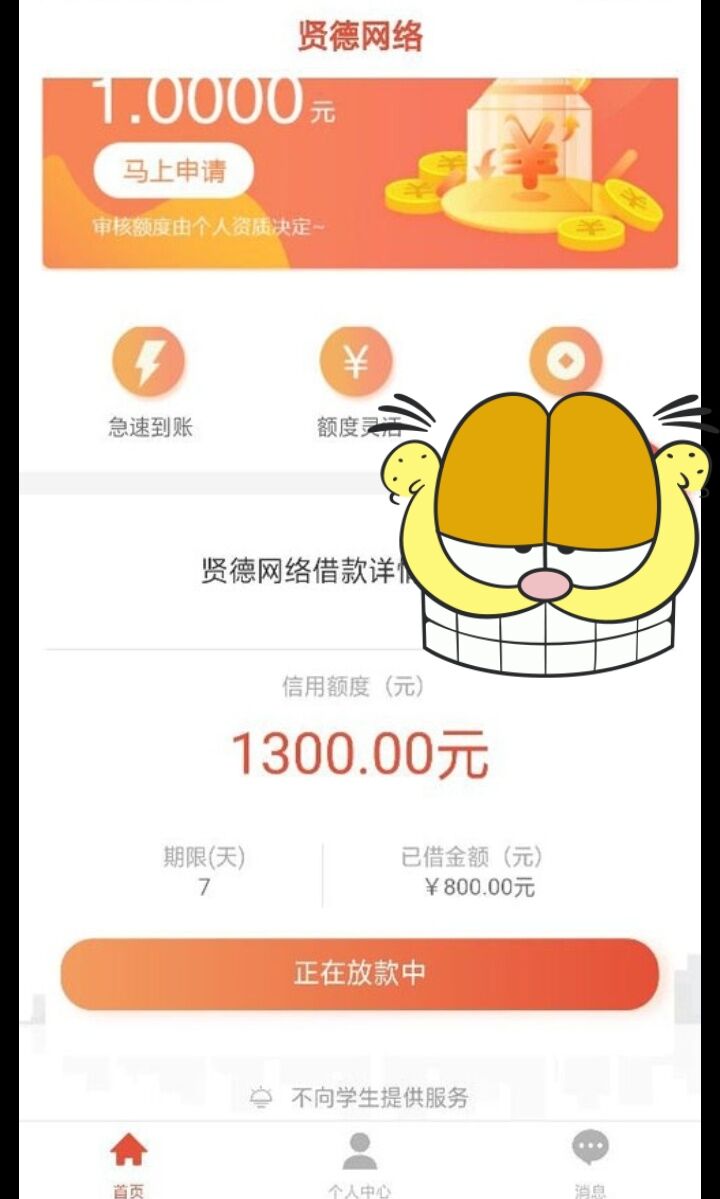Viewport: 720px width, 1199px height.
Task: Tap the 正在放款中 status button
Action: pyautogui.click(x=359, y=973)
